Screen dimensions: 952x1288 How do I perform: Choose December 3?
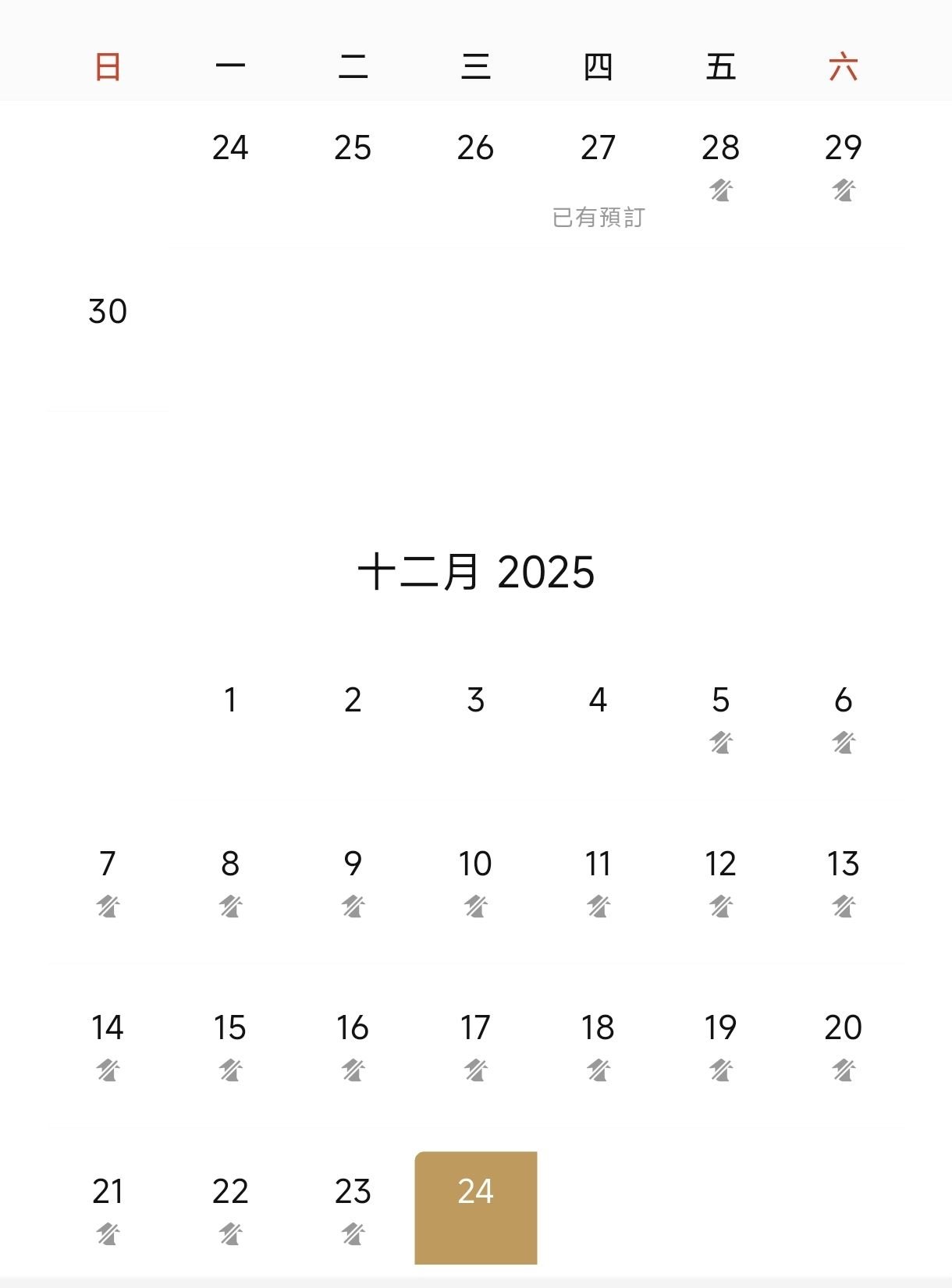point(475,701)
